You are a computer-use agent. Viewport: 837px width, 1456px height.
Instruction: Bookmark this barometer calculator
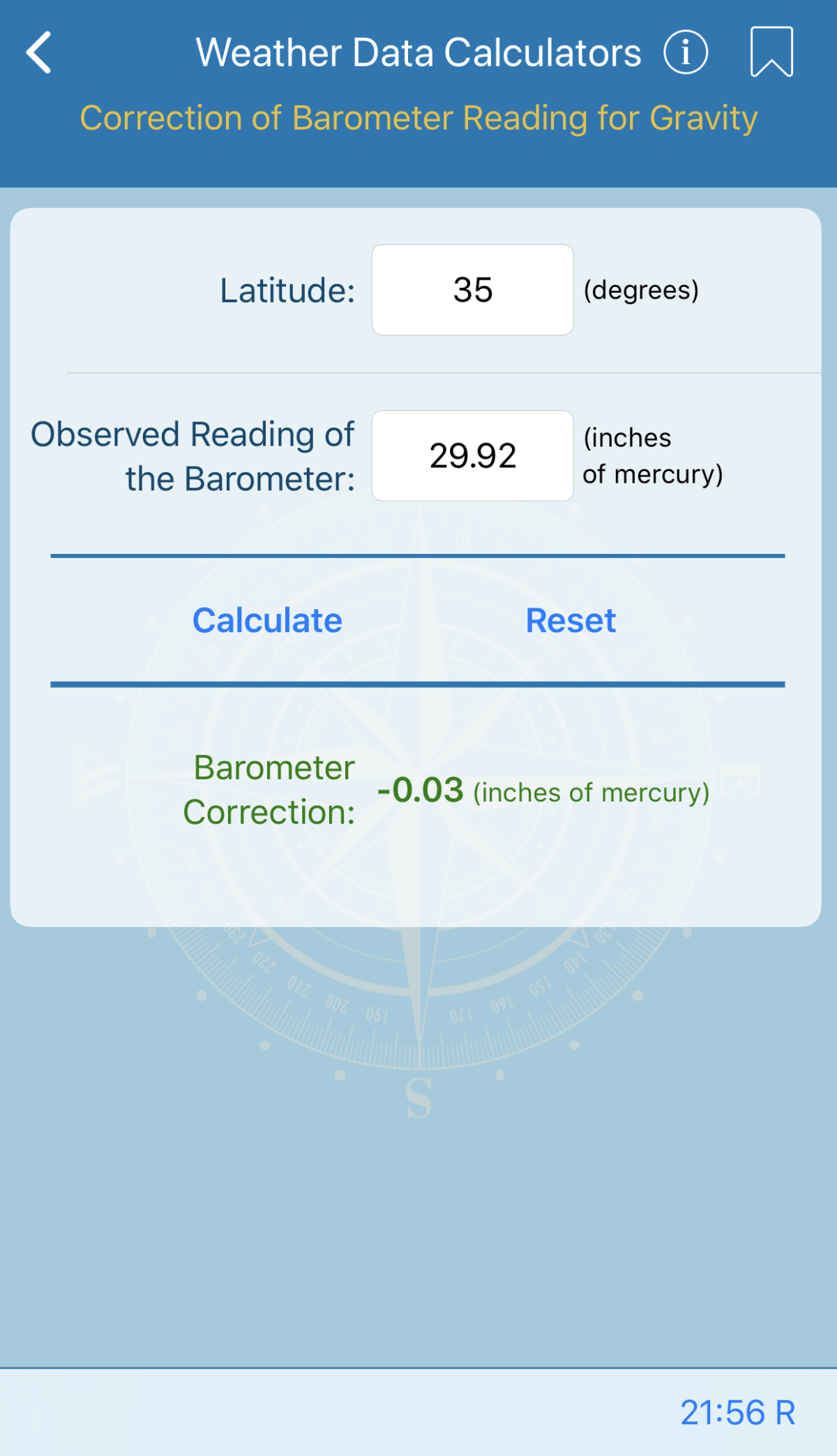[x=771, y=52]
